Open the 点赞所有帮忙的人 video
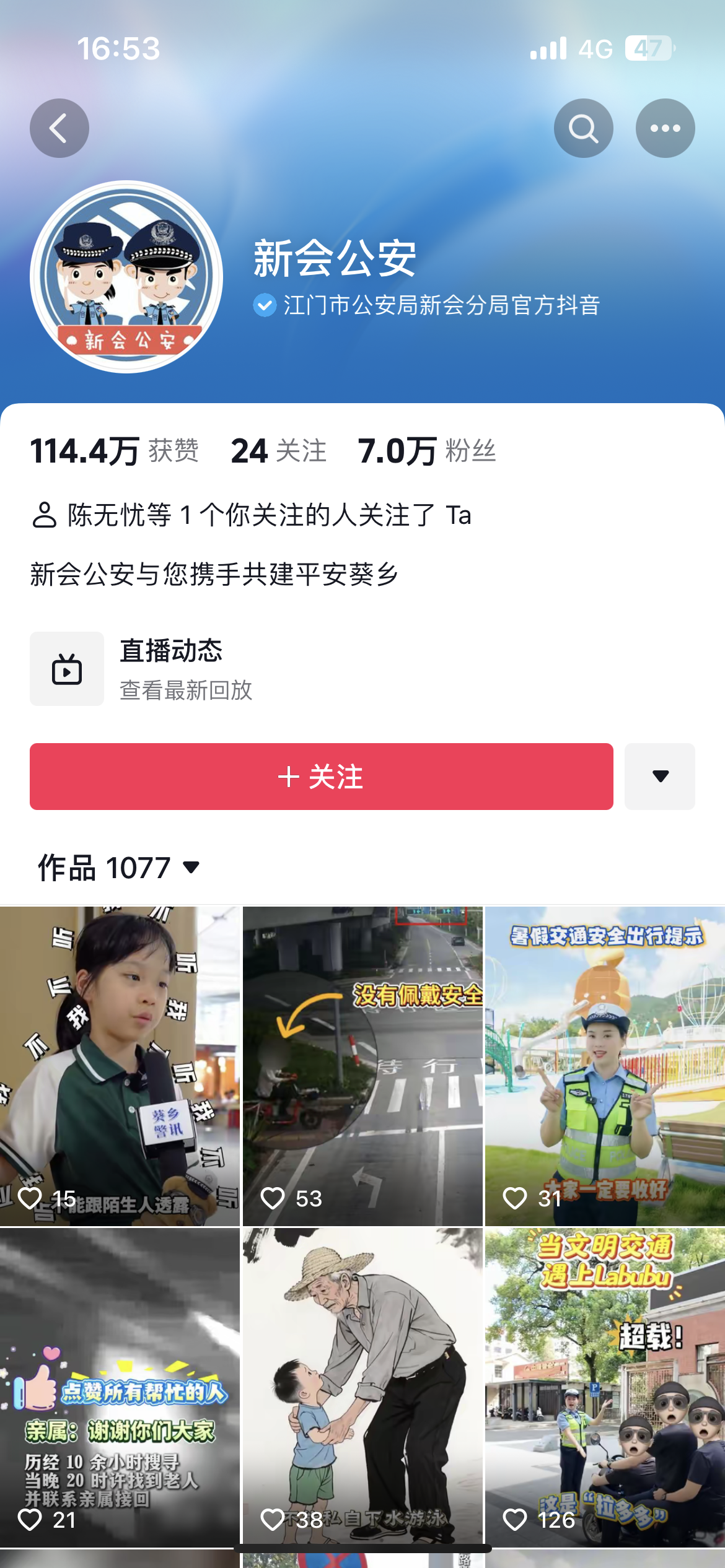Image resolution: width=725 pixels, height=1568 pixels. (x=120, y=1387)
